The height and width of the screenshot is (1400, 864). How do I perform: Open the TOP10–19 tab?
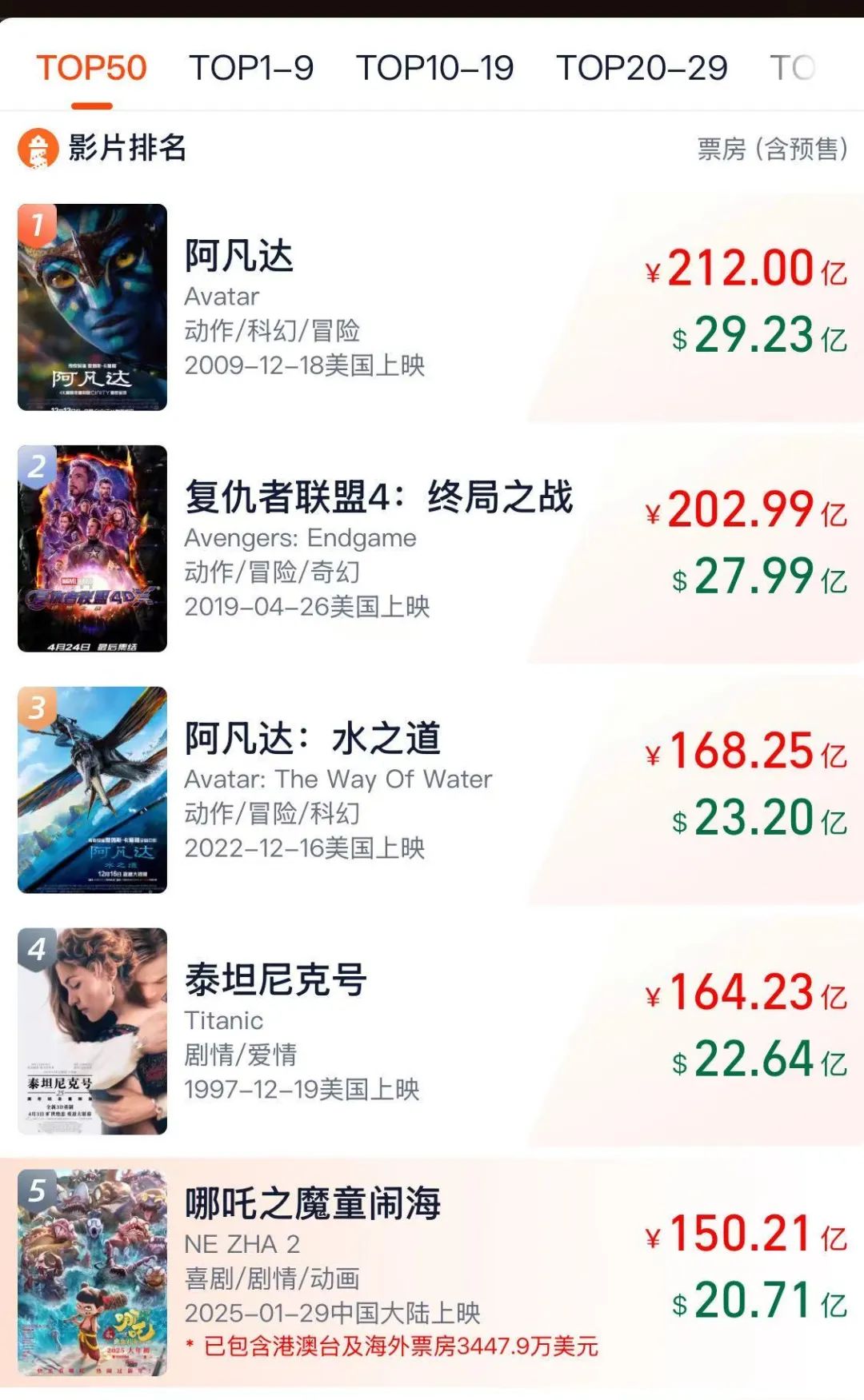(x=434, y=68)
